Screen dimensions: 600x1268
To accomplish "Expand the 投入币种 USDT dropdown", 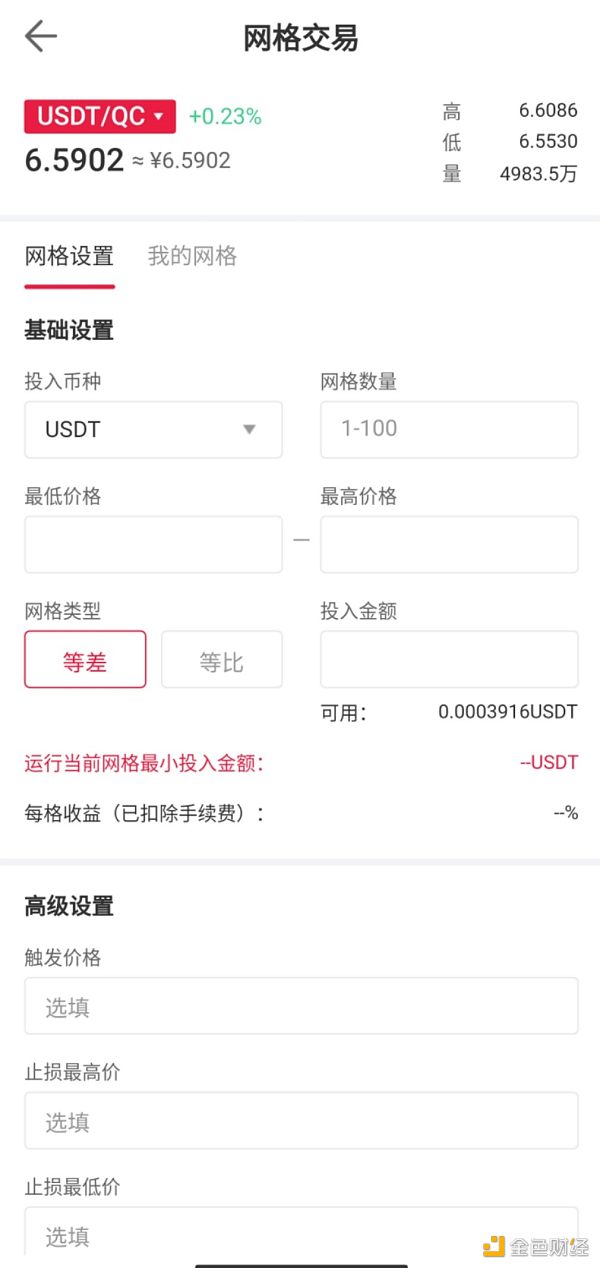I will point(153,430).
